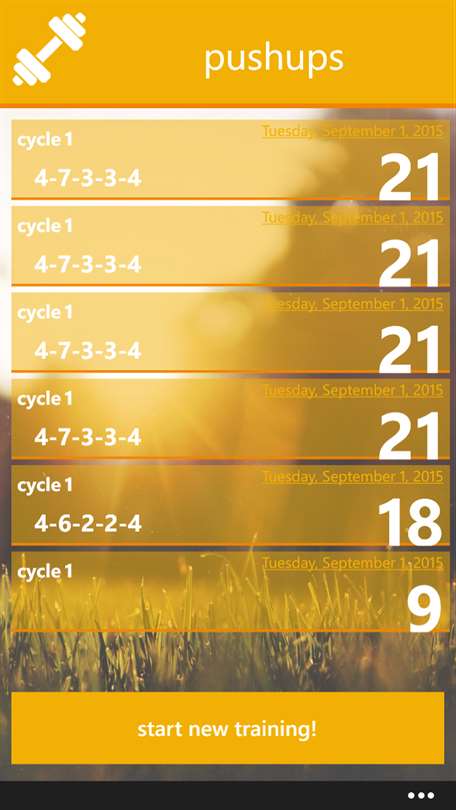Open the cycle 1 entry totaling 18
The image size is (456, 810).
click(x=230, y=505)
